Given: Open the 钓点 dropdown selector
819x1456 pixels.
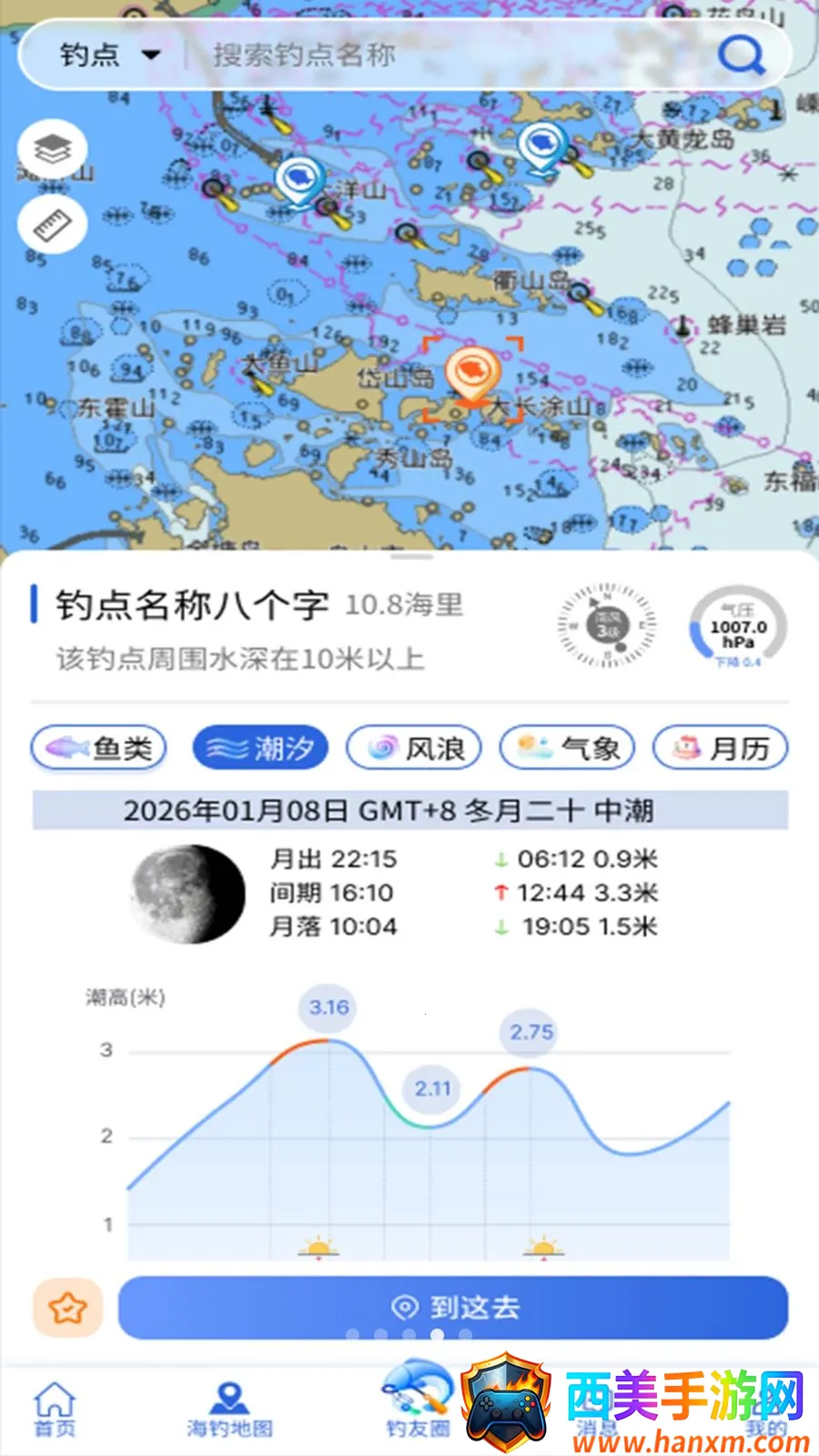Looking at the screenshot, I should [x=109, y=55].
